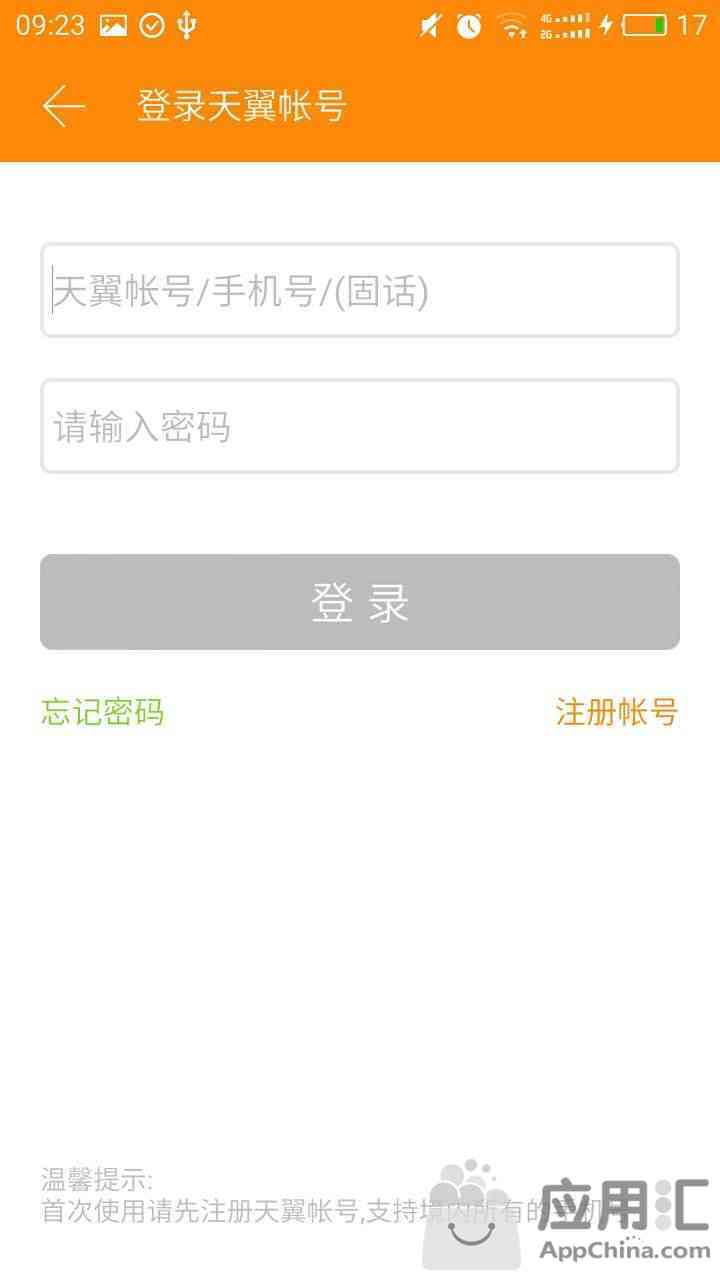Open the 忘记密码 link
The image size is (720, 1280).
click(x=102, y=712)
